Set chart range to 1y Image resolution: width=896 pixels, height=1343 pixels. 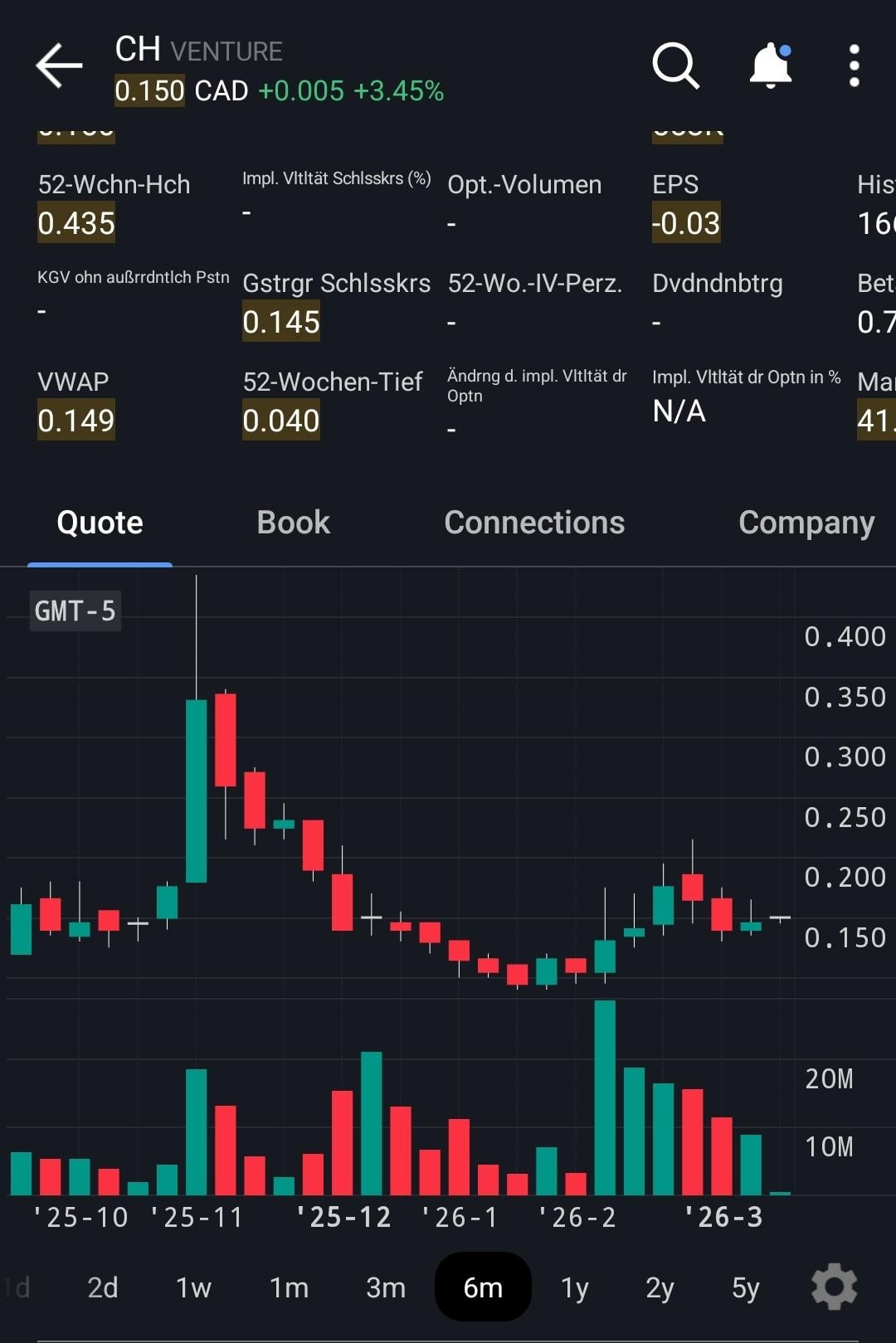574,1287
